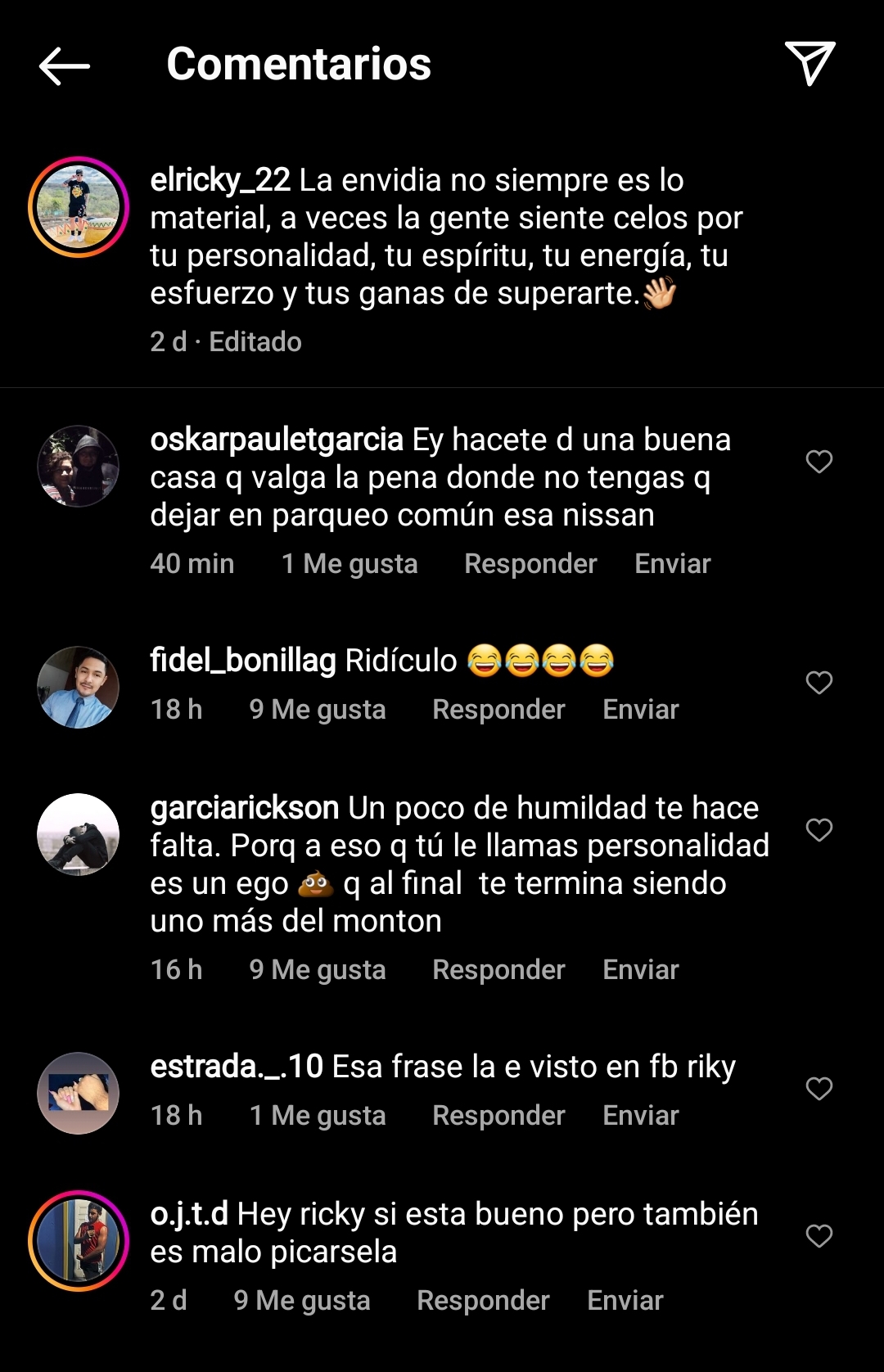Like fidel_bonillag's Ridículo comment
The width and height of the screenshot is (884, 1372).
[819, 683]
